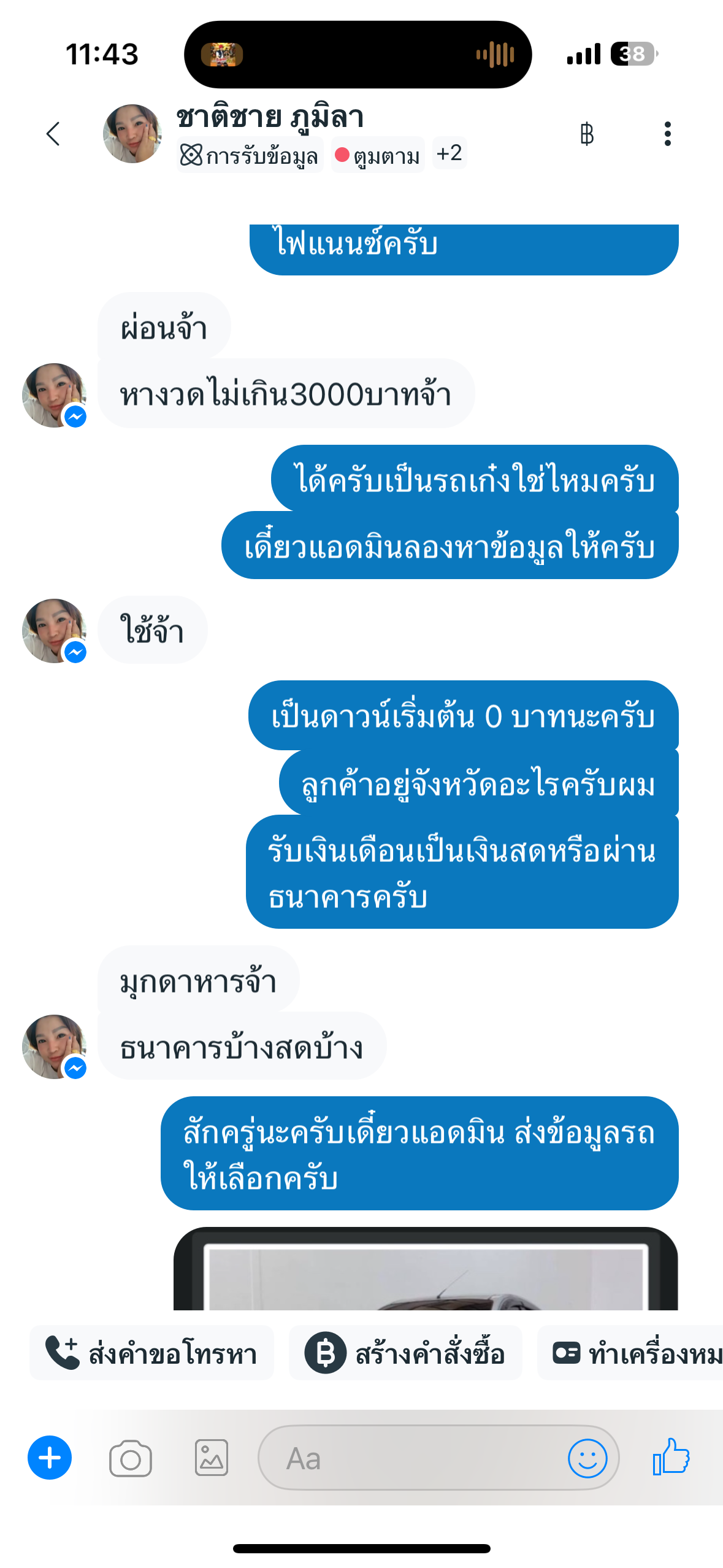Open the emoji smiley picker
The image size is (723, 1568).
pos(587,1458)
